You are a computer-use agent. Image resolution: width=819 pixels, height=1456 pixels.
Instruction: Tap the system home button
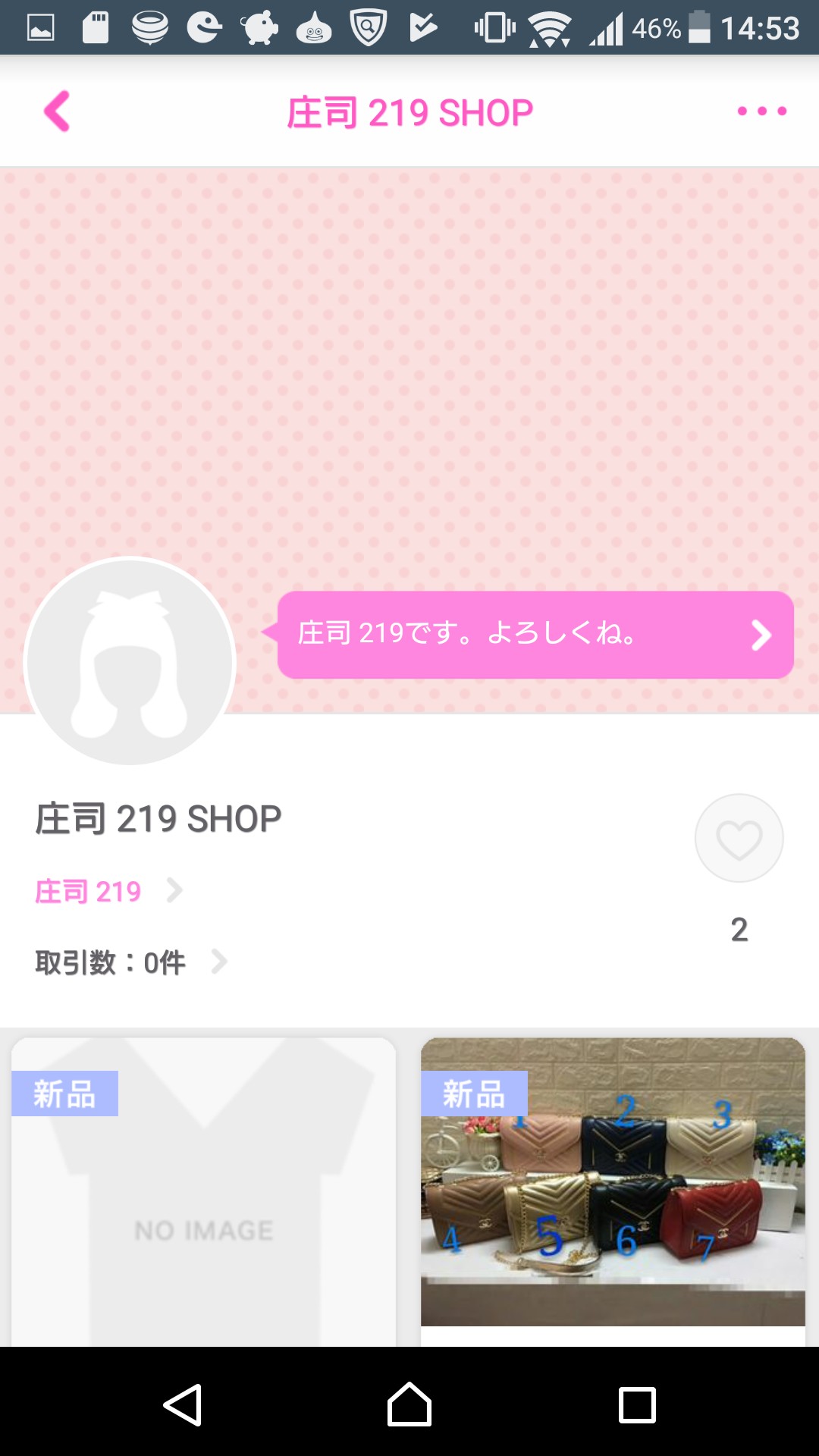tap(409, 1404)
